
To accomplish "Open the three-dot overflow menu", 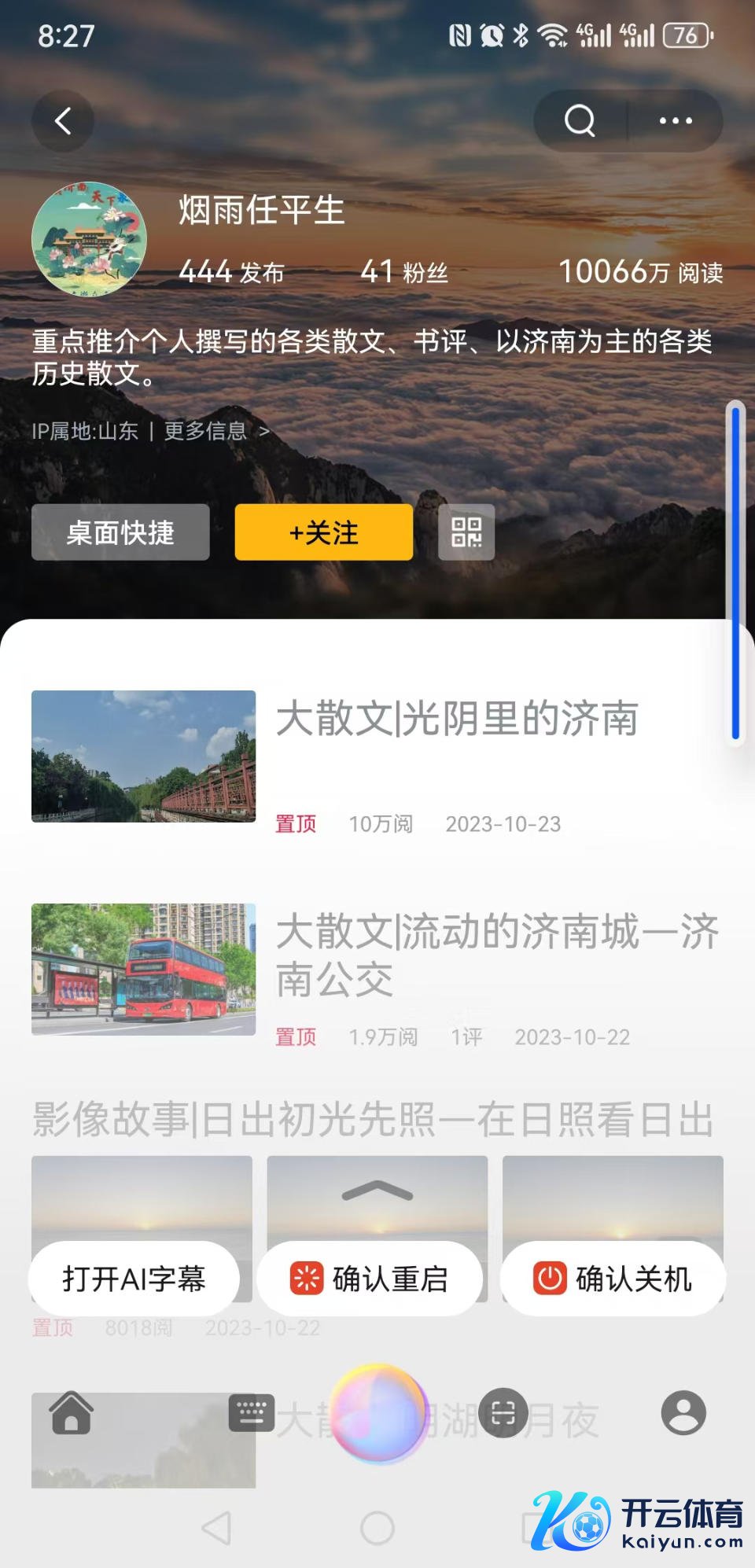I will click(x=676, y=120).
